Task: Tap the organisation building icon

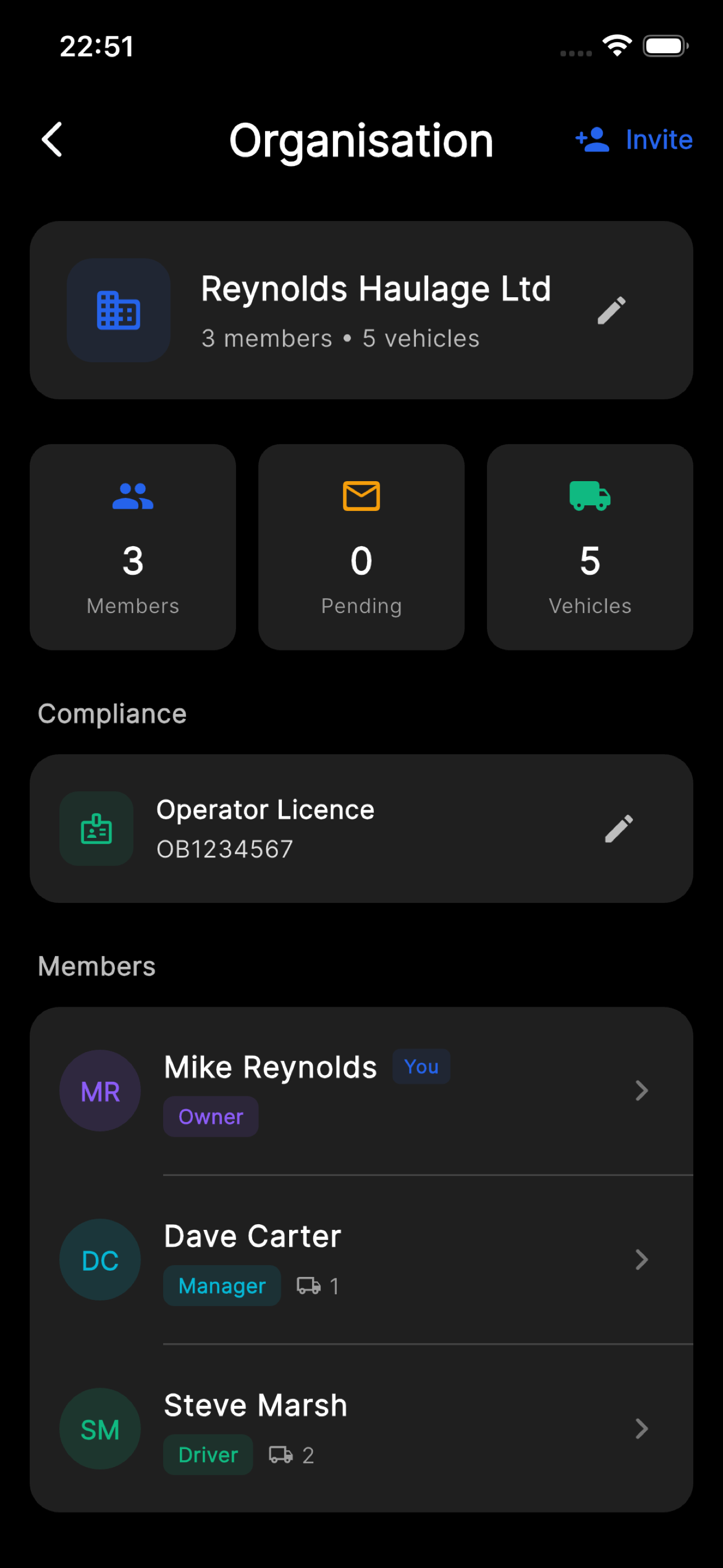Action: 118,311
